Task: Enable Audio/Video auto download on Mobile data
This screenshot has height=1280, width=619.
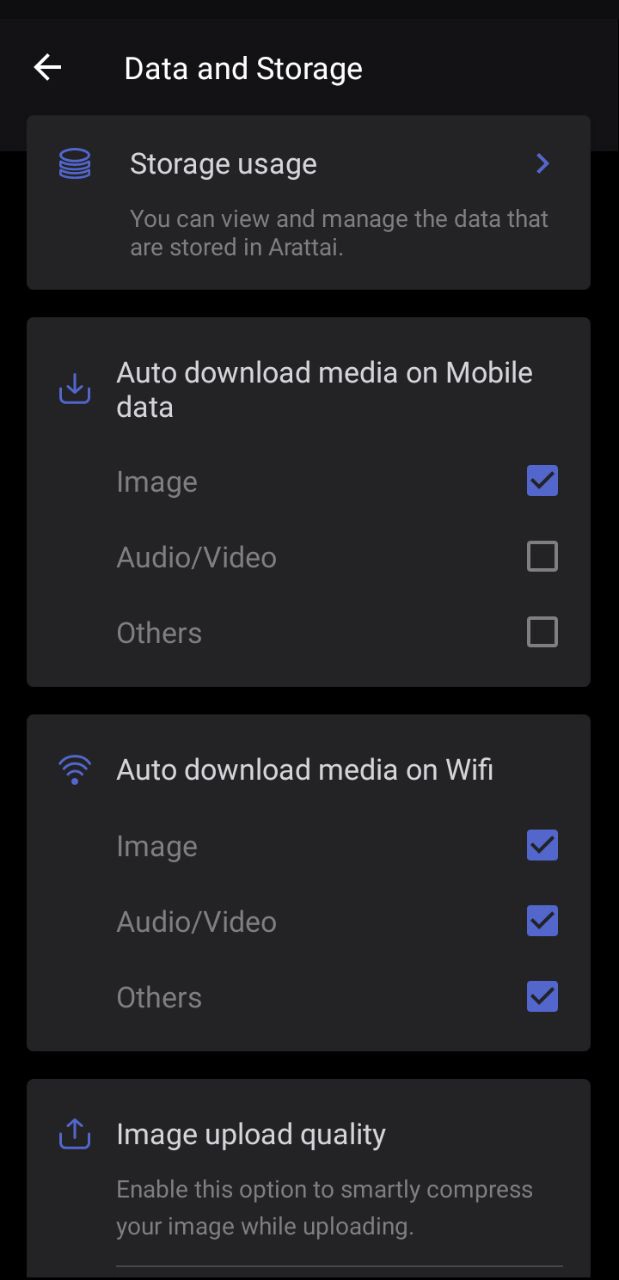Action: tap(542, 556)
